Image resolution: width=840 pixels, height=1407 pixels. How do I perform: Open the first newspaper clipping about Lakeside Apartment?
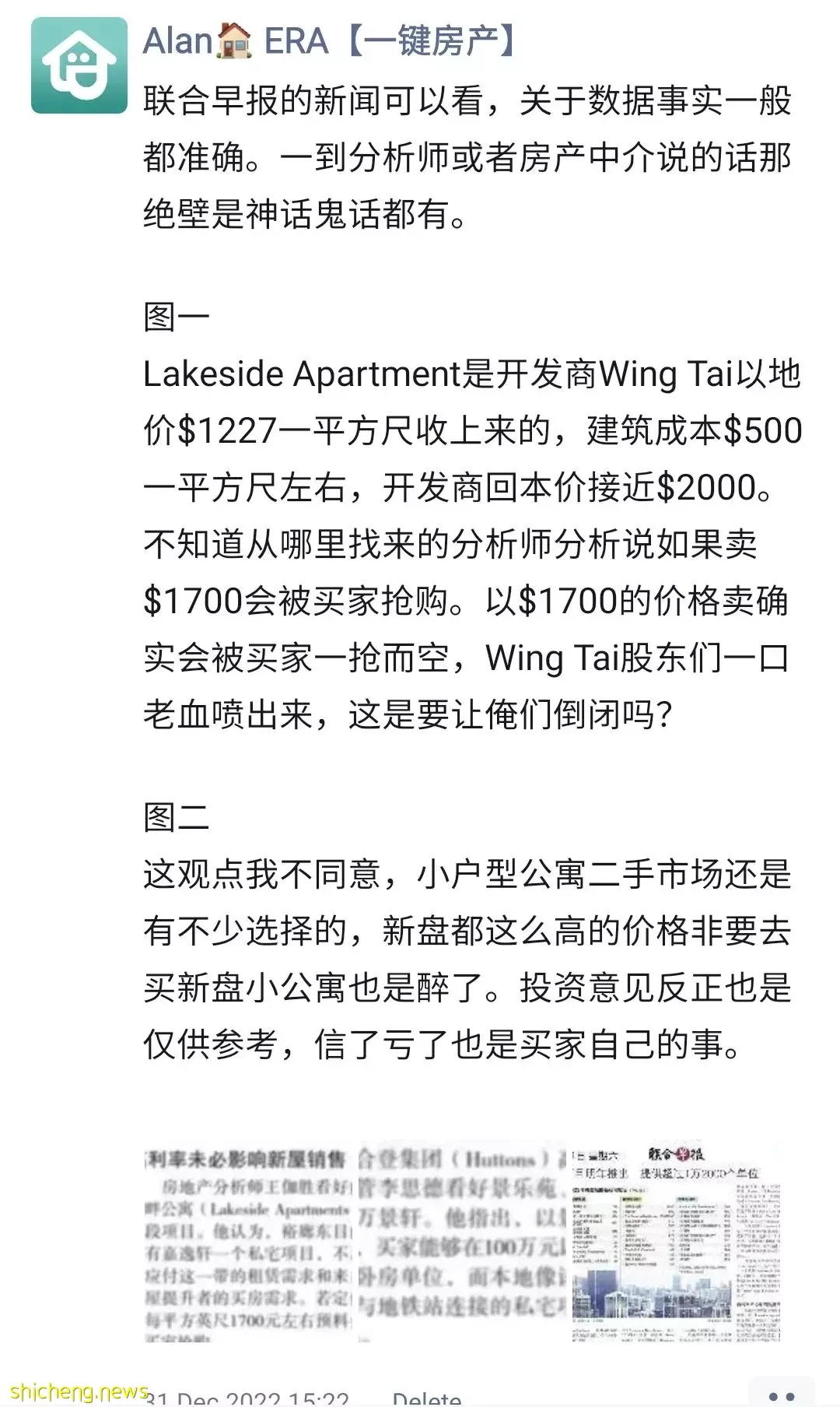247,1244
